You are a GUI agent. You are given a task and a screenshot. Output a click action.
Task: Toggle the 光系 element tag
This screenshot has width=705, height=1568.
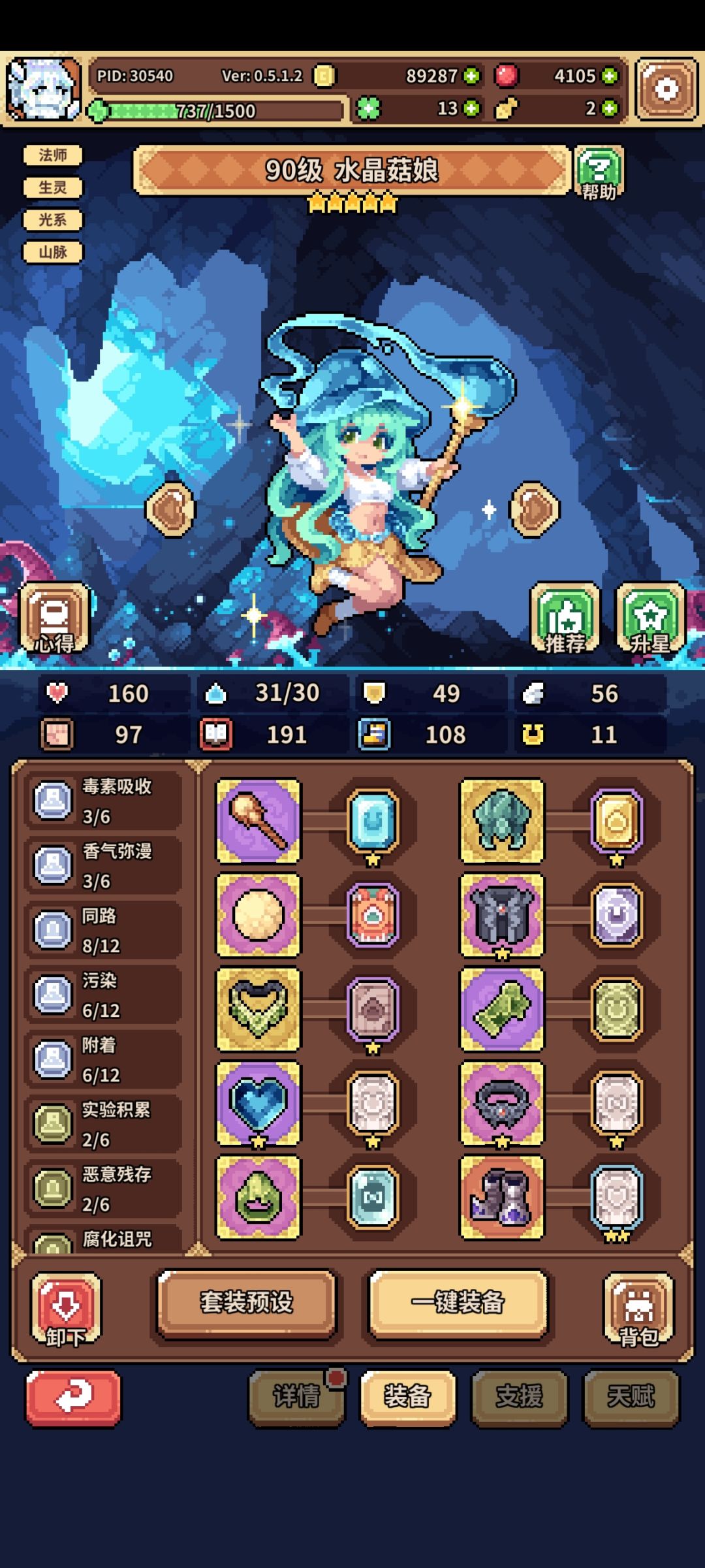point(52,220)
